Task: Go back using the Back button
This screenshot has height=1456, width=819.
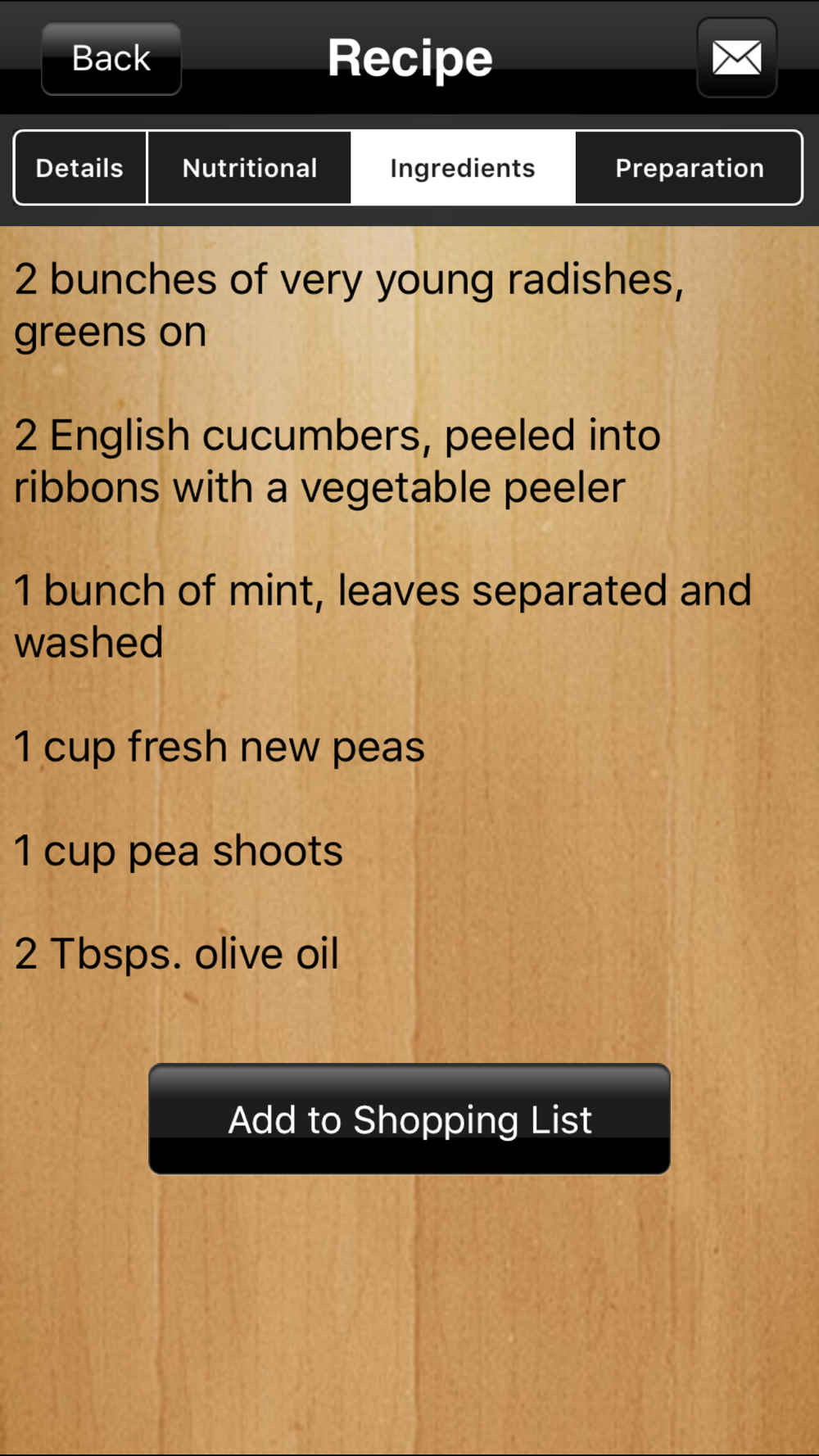Action: click(x=111, y=58)
